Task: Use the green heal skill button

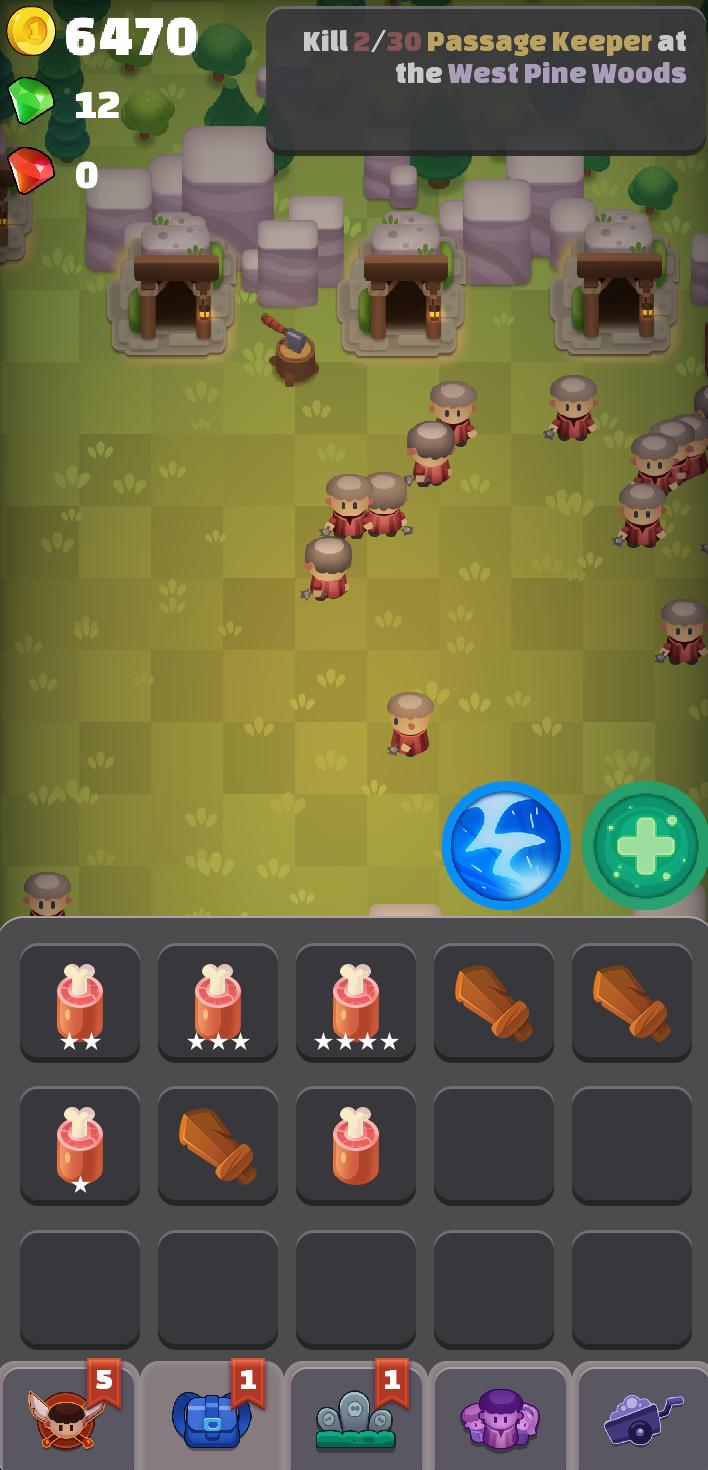Action: 645,846
